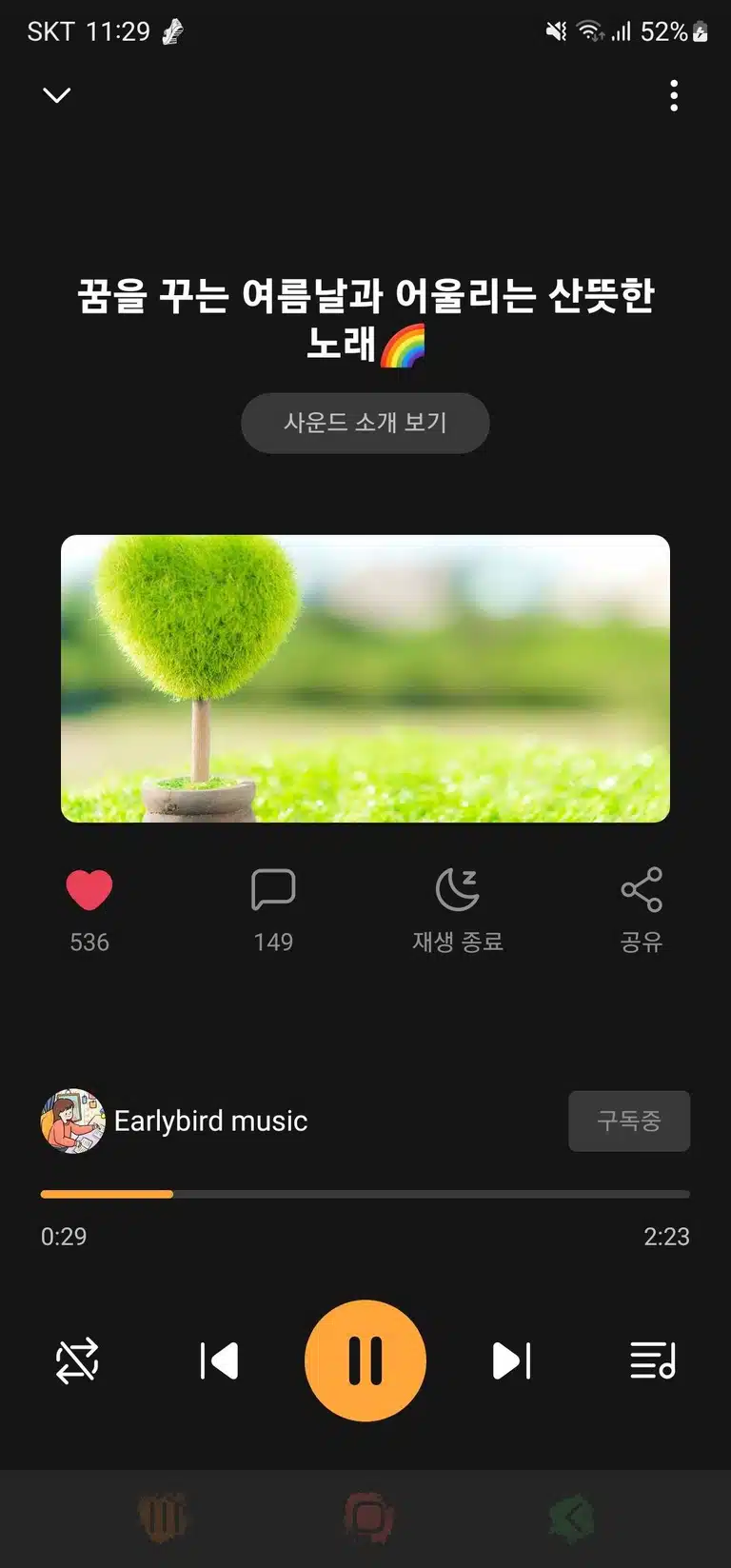Pause the current playback
Viewport: 731px width, 1568px height.
pos(365,1360)
